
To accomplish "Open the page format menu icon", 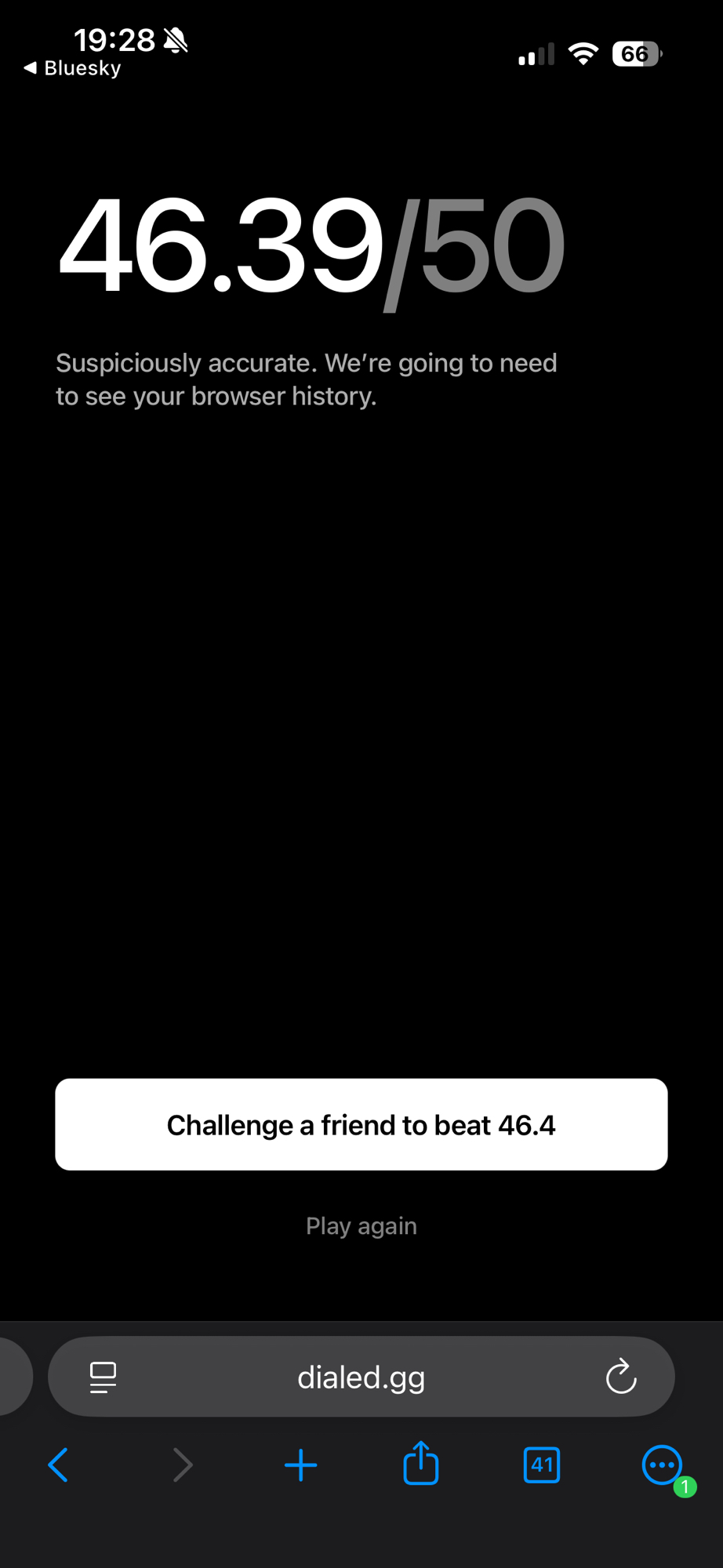I will pos(103,1377).
